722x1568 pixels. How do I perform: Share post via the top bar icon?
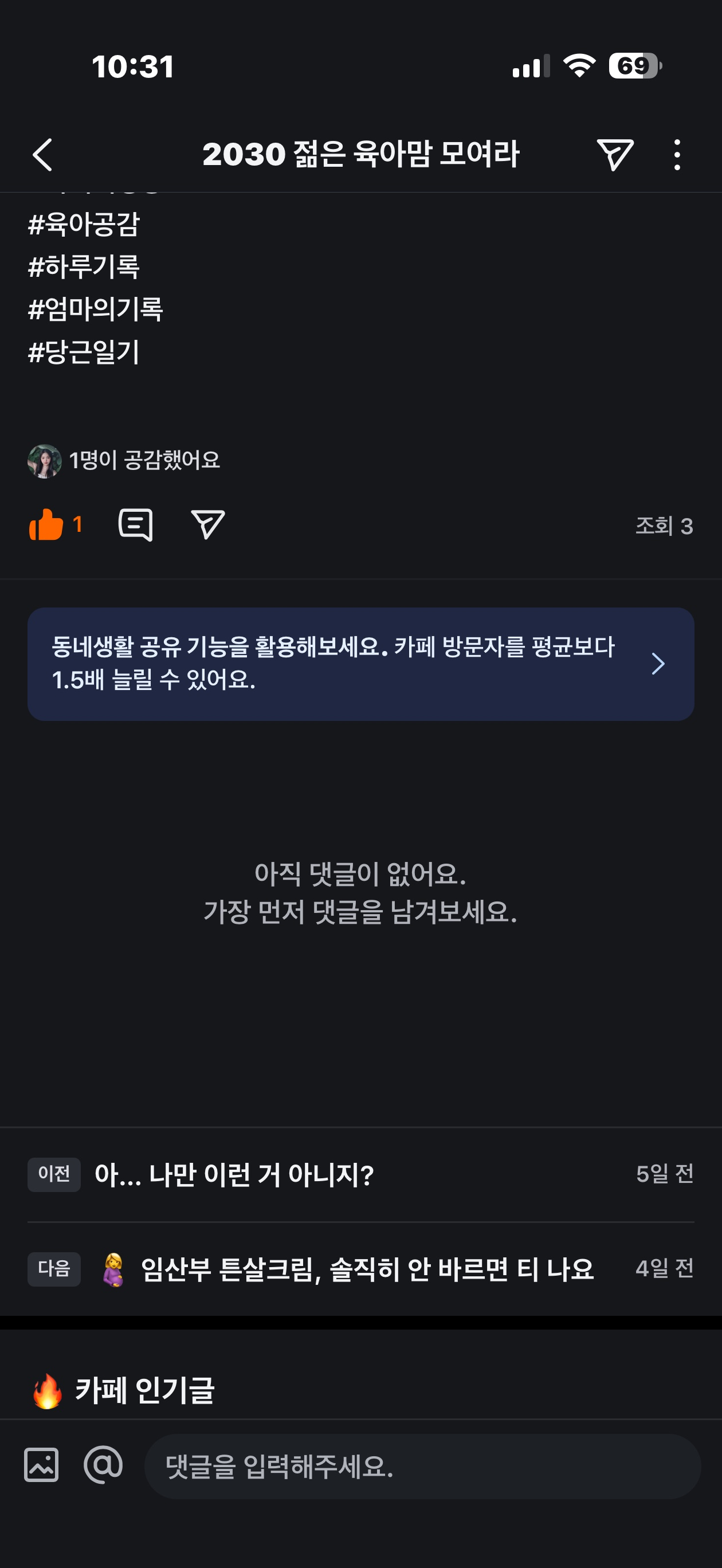pos(615,155)
